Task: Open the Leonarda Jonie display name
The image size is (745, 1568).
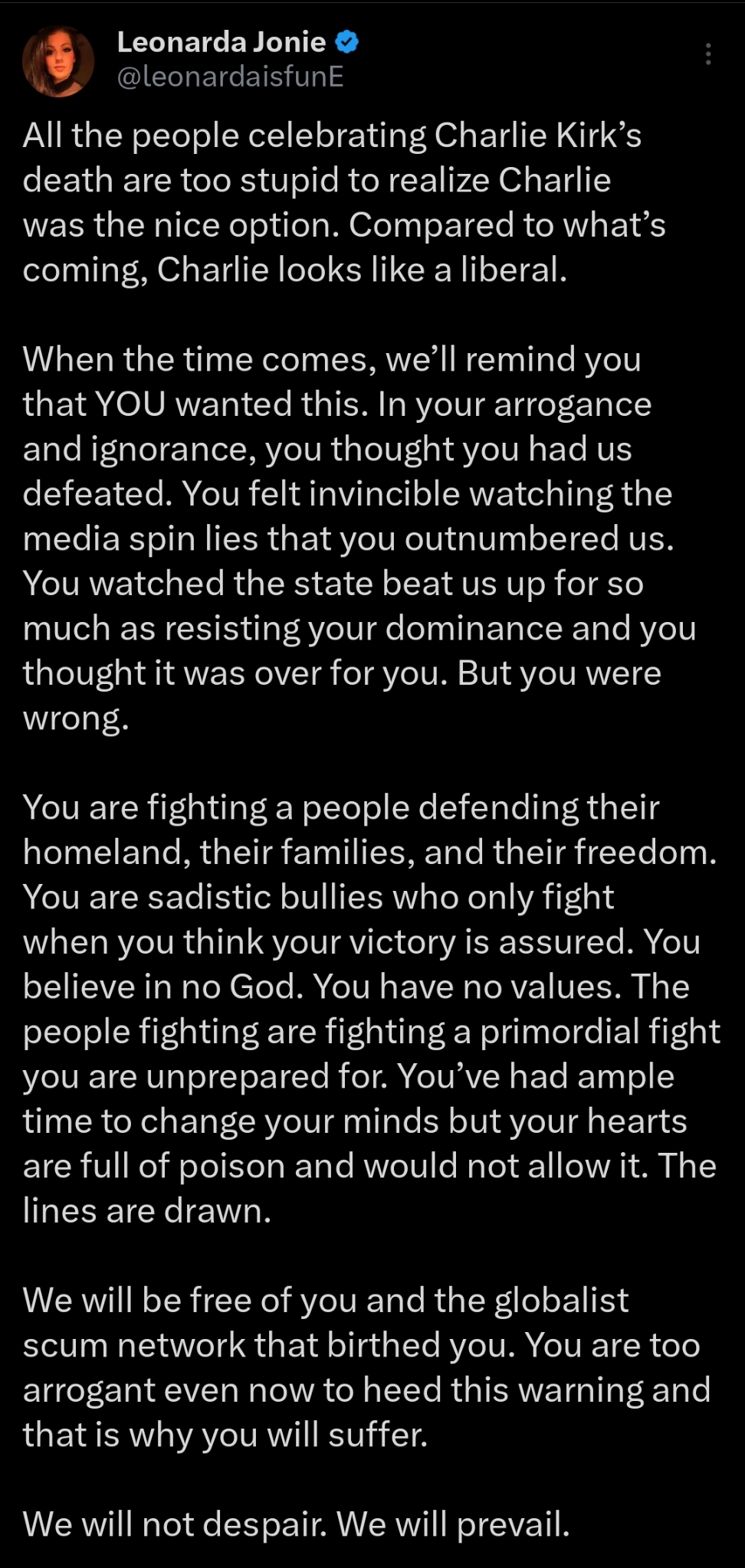Action: coord(222,41)
